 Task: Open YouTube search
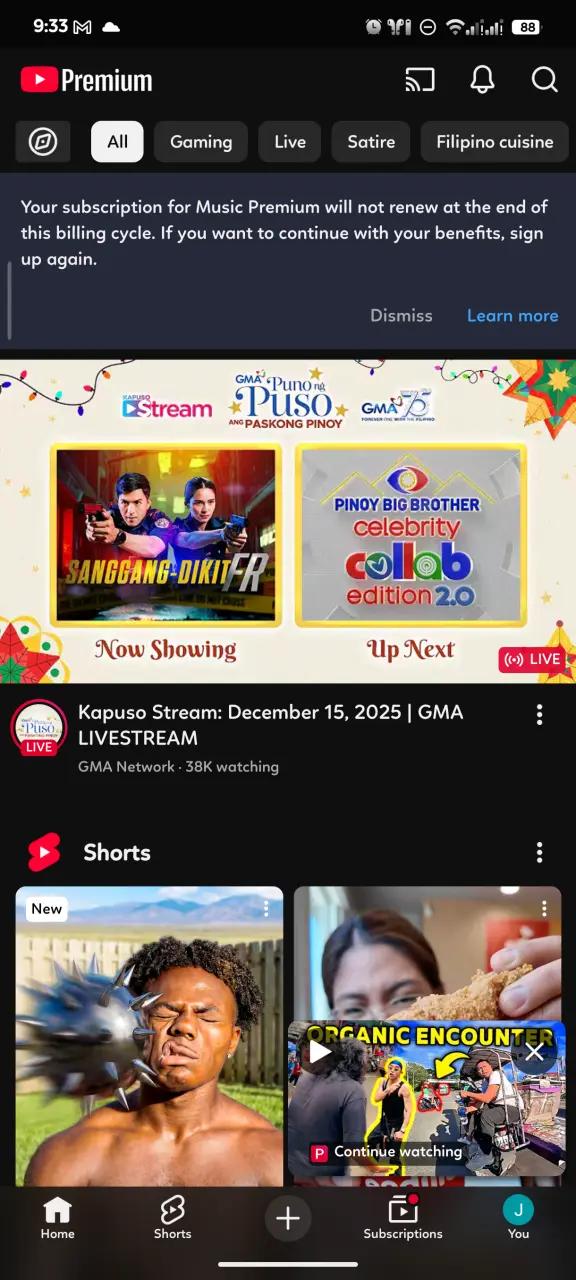(x=544, y=80)
